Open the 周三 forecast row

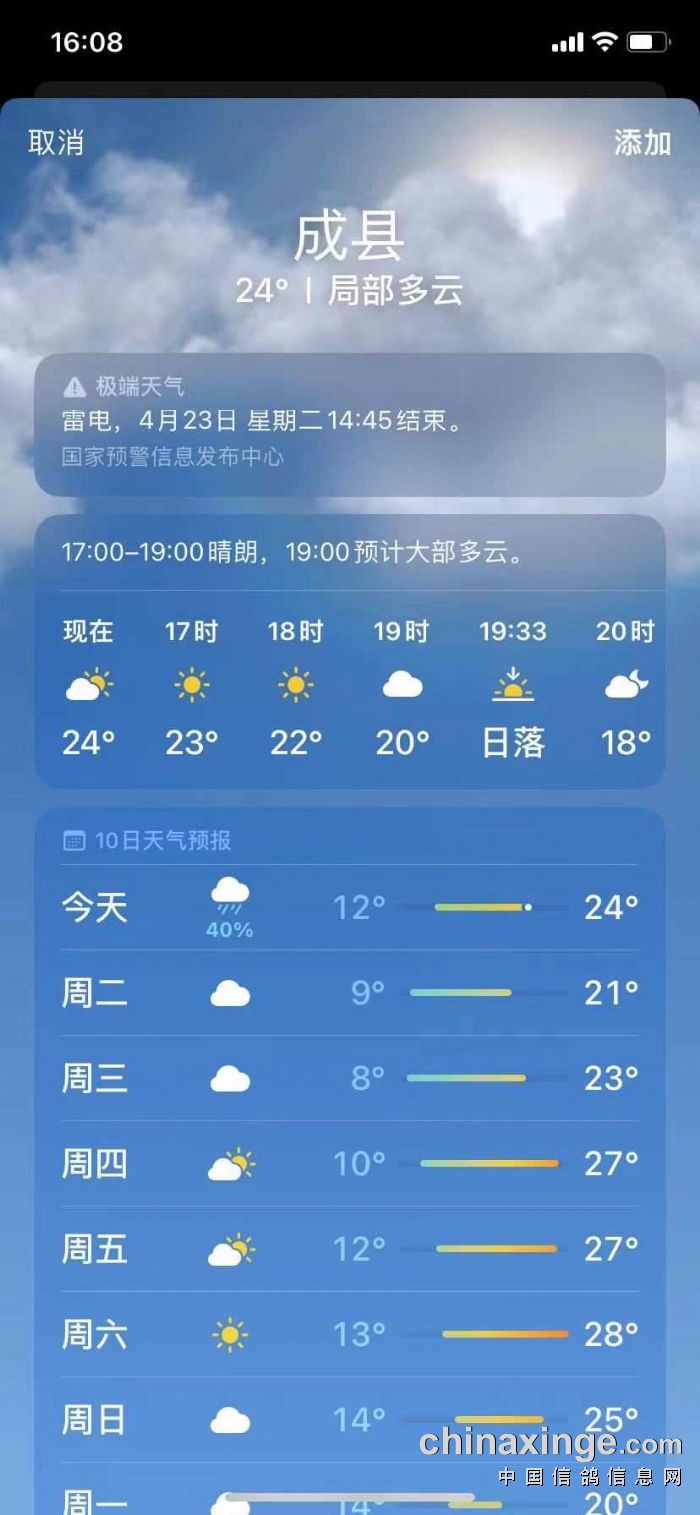[350, 1078]
